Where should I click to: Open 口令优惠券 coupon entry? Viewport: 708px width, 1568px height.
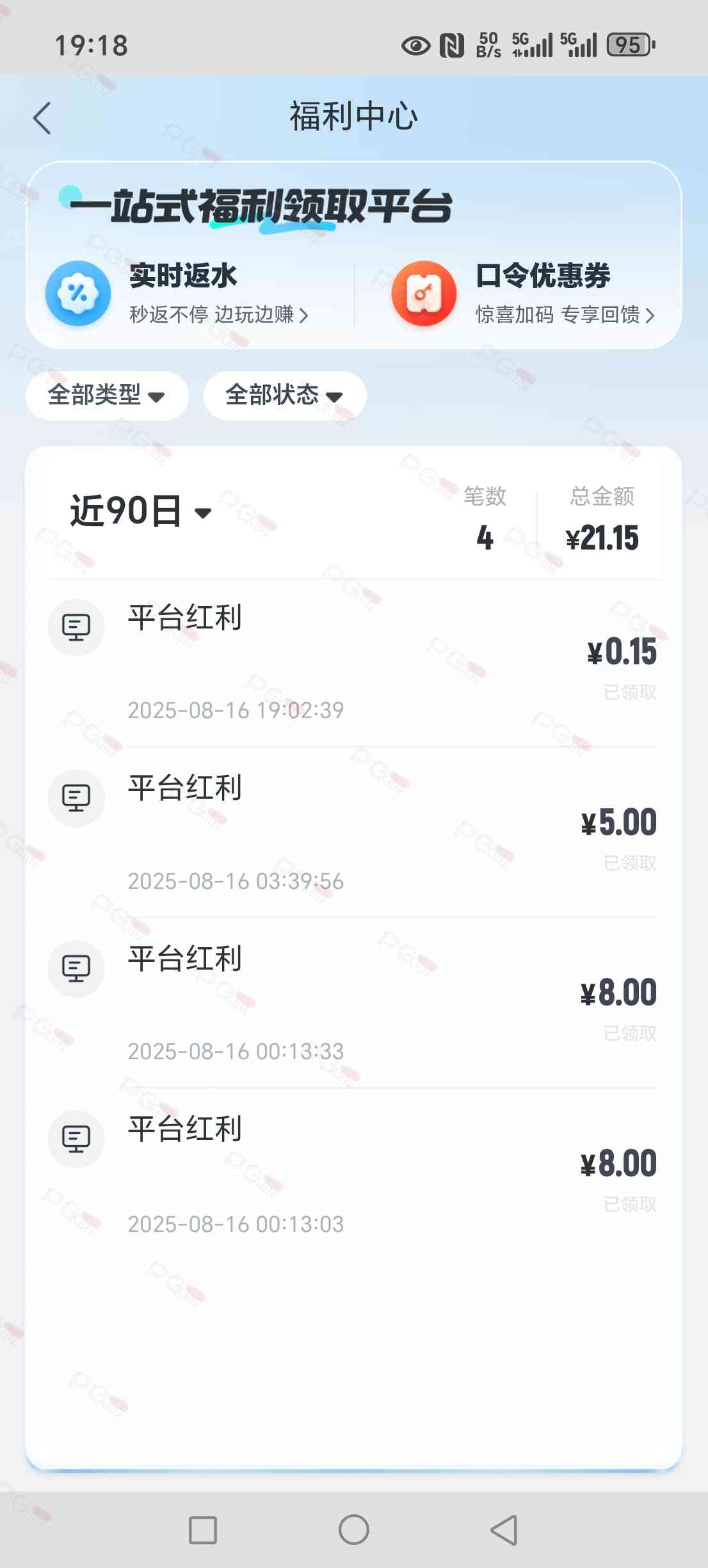point(525,293)
